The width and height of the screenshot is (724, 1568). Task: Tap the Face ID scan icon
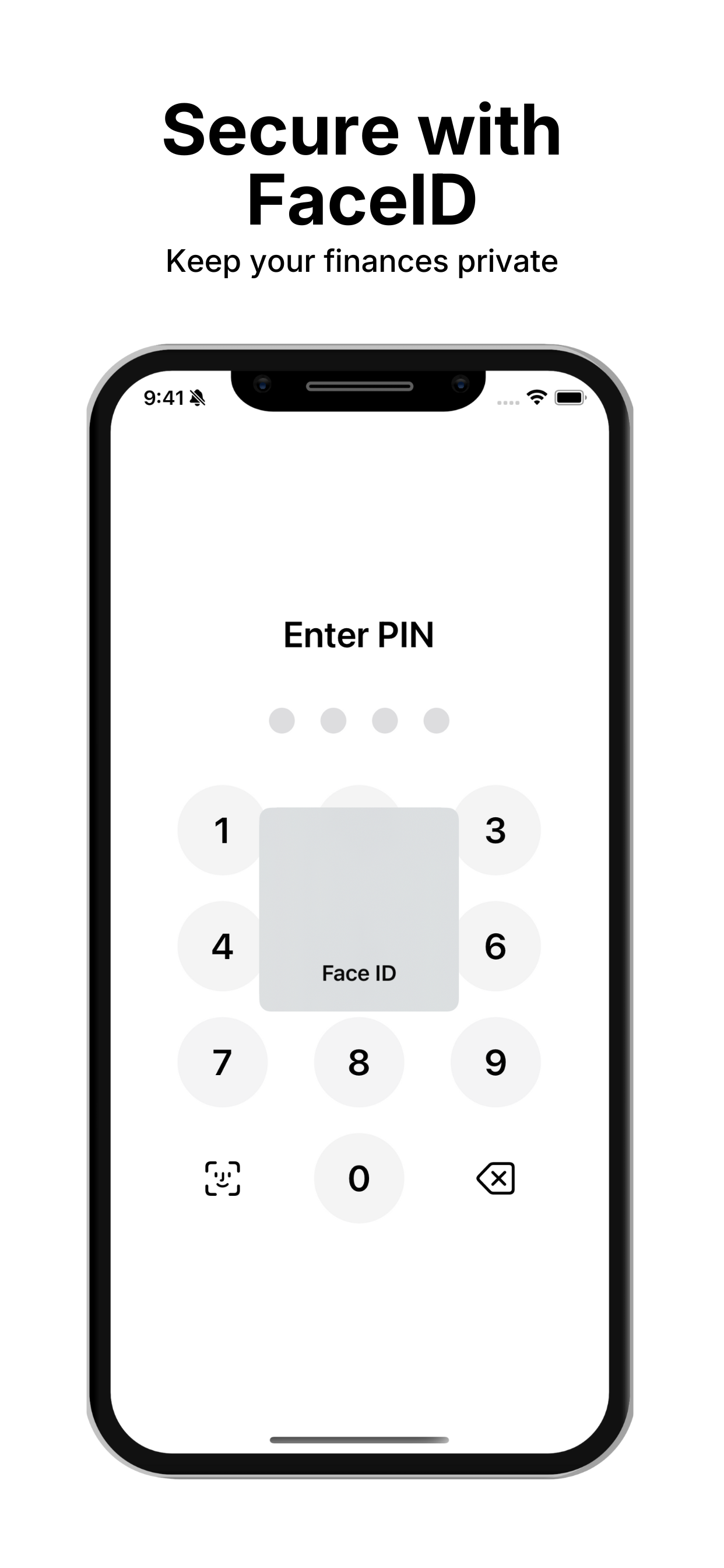(x=222, y=1178)
